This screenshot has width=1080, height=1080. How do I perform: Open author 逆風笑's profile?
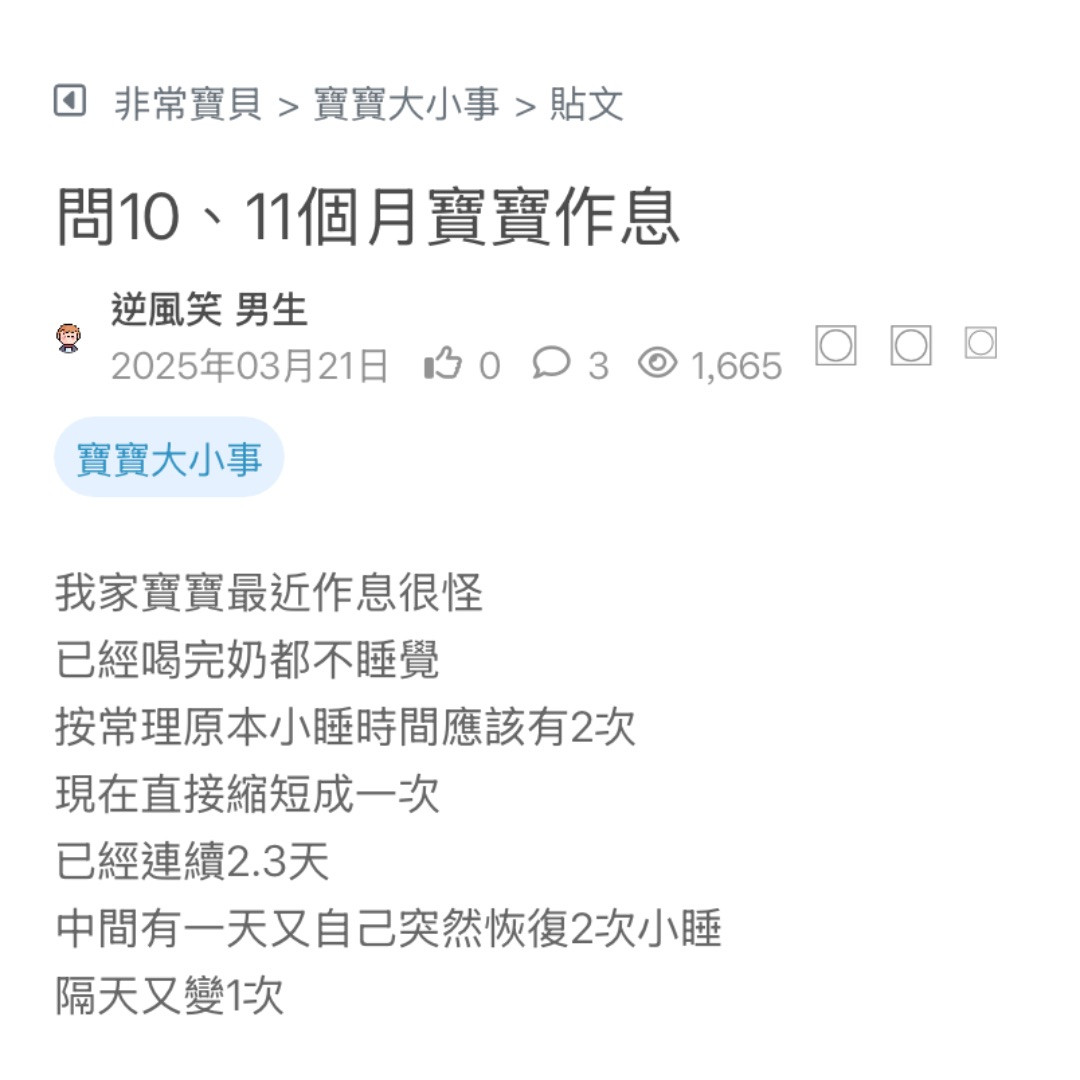point(165,311)
